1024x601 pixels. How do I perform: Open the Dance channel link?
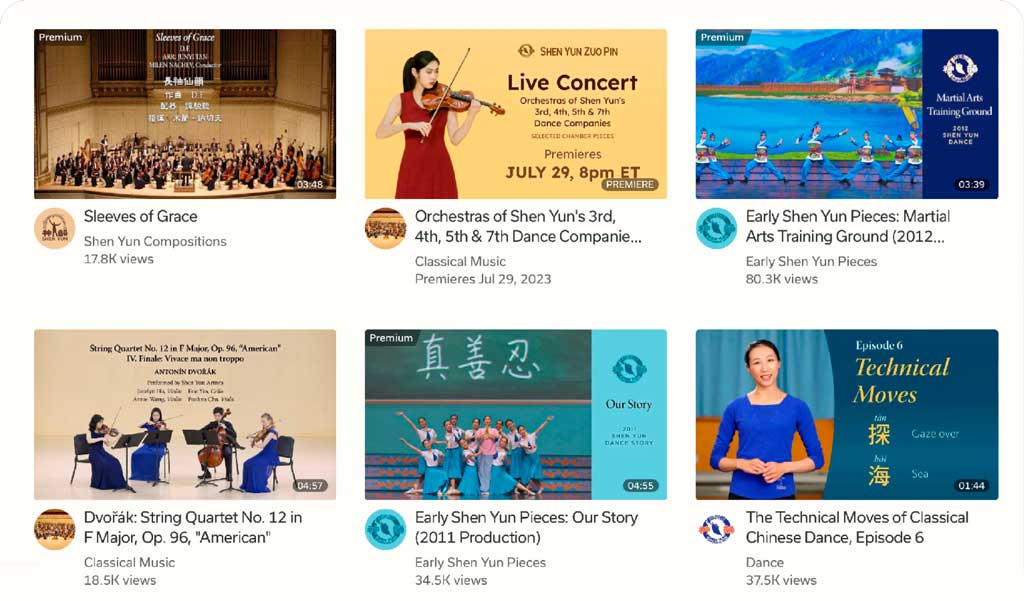[764, 562]
